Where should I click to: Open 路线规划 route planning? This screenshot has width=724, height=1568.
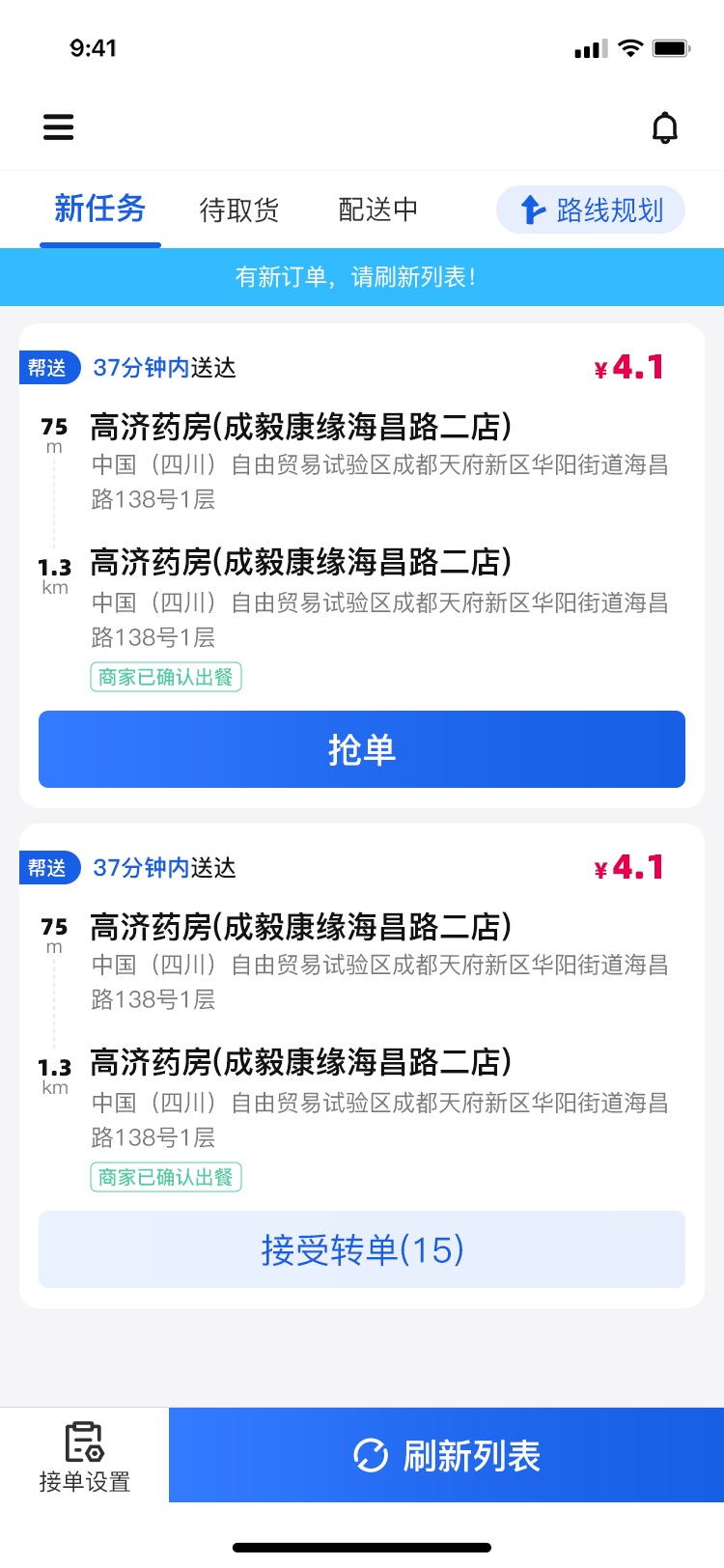click(591, 210)
